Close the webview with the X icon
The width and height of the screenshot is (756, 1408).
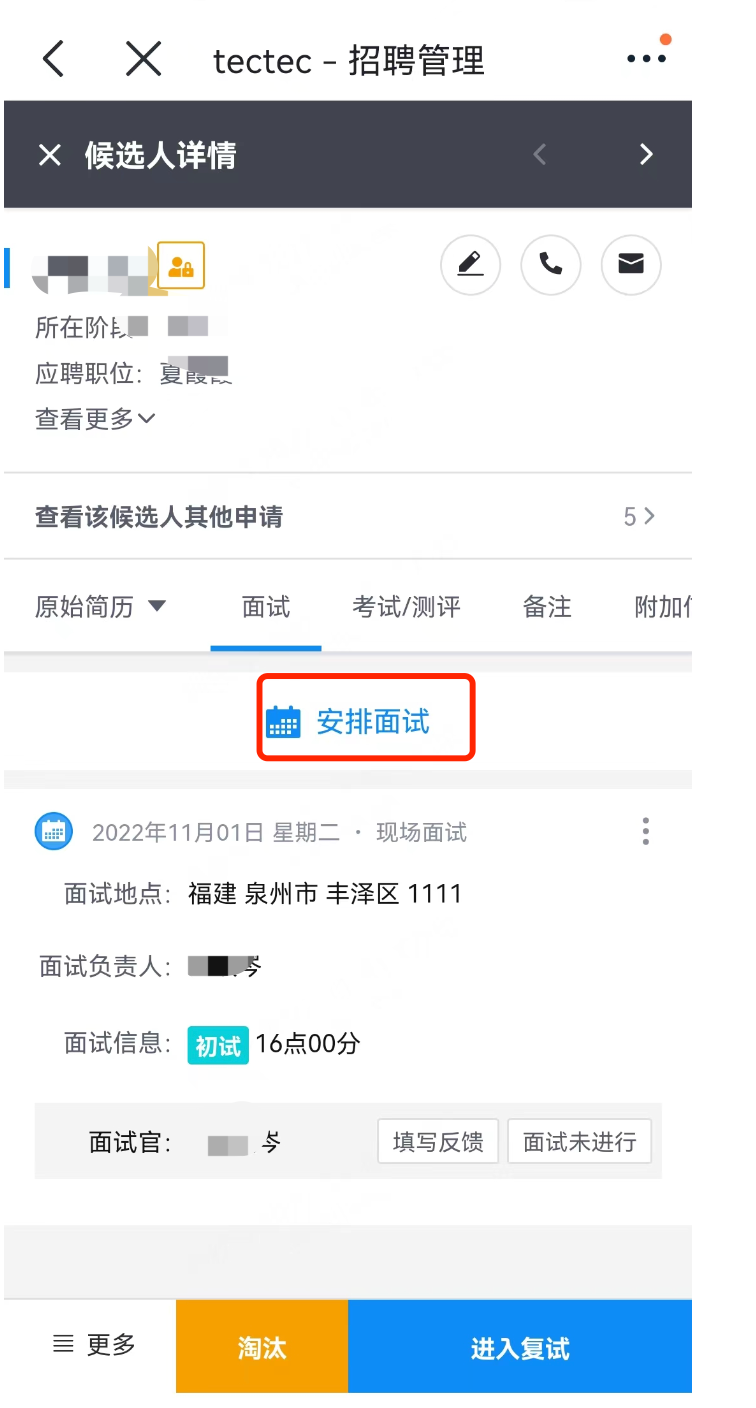143,60
